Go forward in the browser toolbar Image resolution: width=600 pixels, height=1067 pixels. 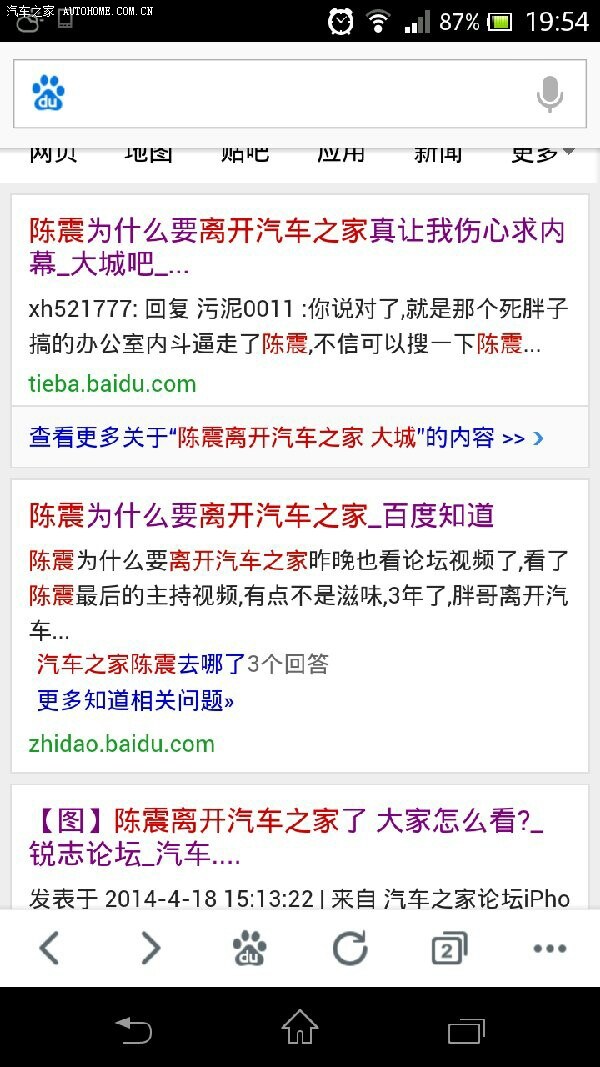click(x=150, y=947)
